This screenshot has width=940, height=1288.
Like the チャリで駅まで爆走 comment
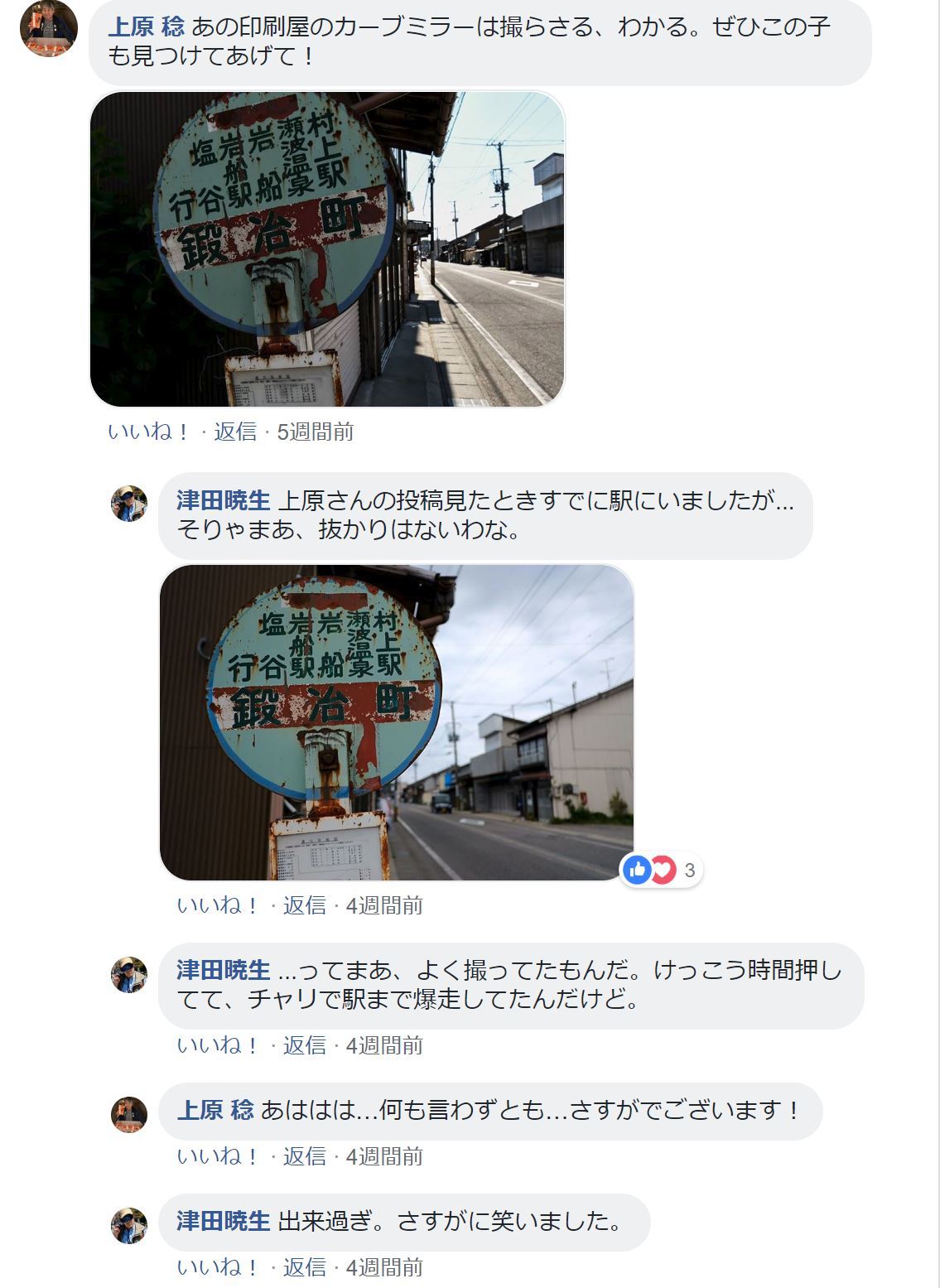click(217, 1045)
